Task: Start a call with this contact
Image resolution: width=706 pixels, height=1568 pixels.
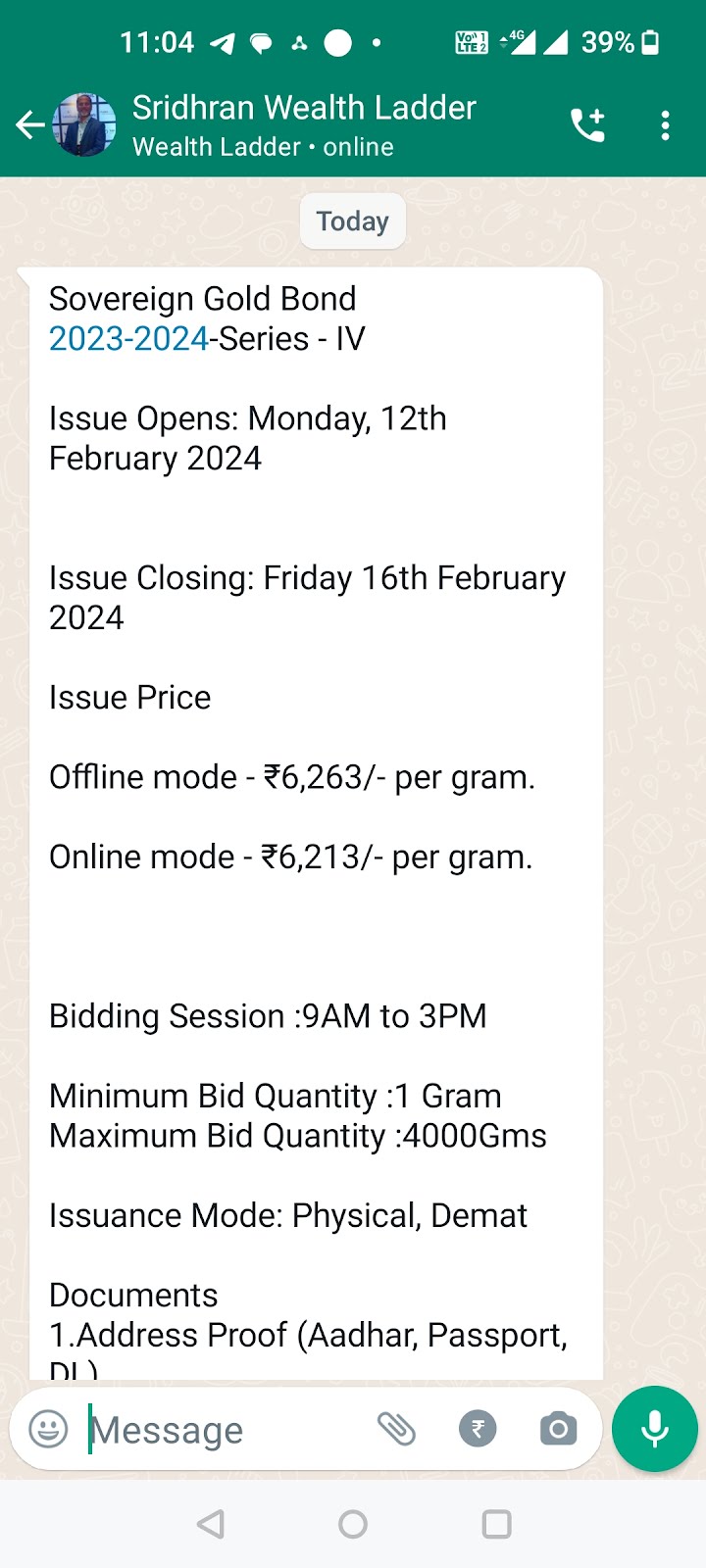Action: (587, 125)
